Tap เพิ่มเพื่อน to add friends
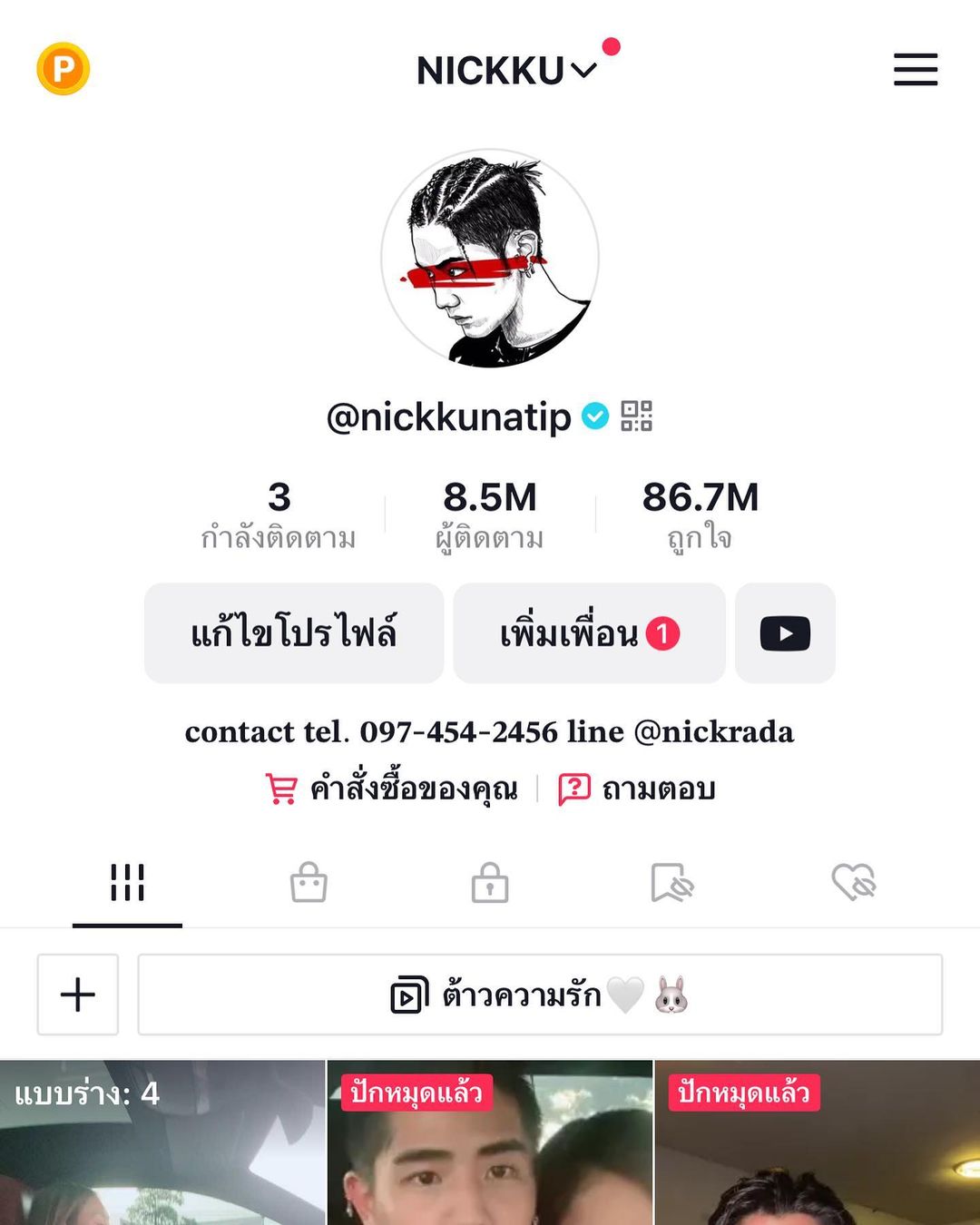Screen dimensions: 980x1225 point(589,633)
